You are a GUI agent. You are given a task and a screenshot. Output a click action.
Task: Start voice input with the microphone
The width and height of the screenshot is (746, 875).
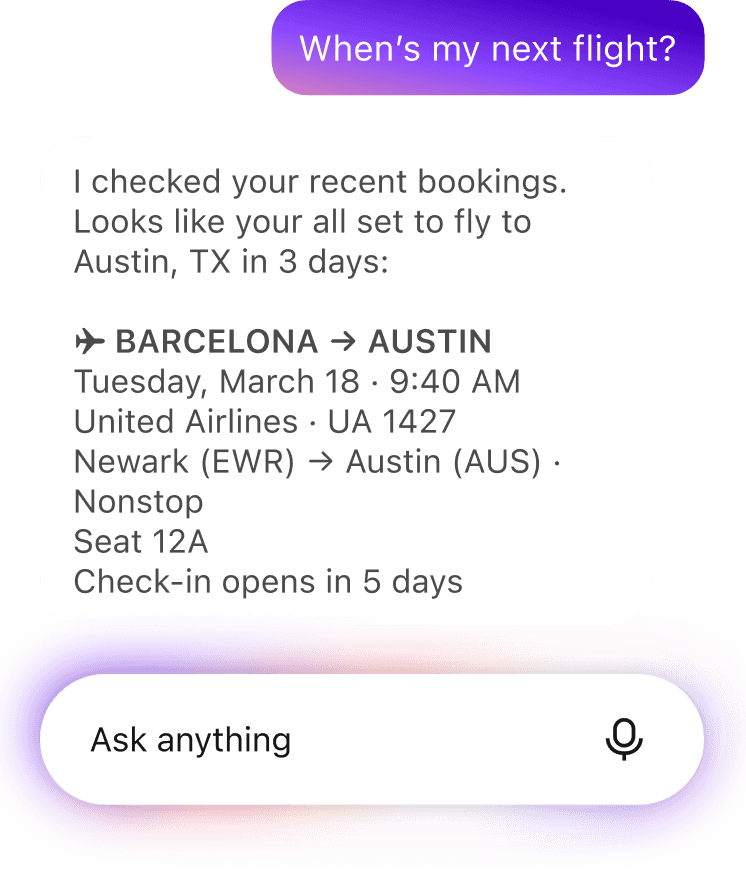coord(625,740)
